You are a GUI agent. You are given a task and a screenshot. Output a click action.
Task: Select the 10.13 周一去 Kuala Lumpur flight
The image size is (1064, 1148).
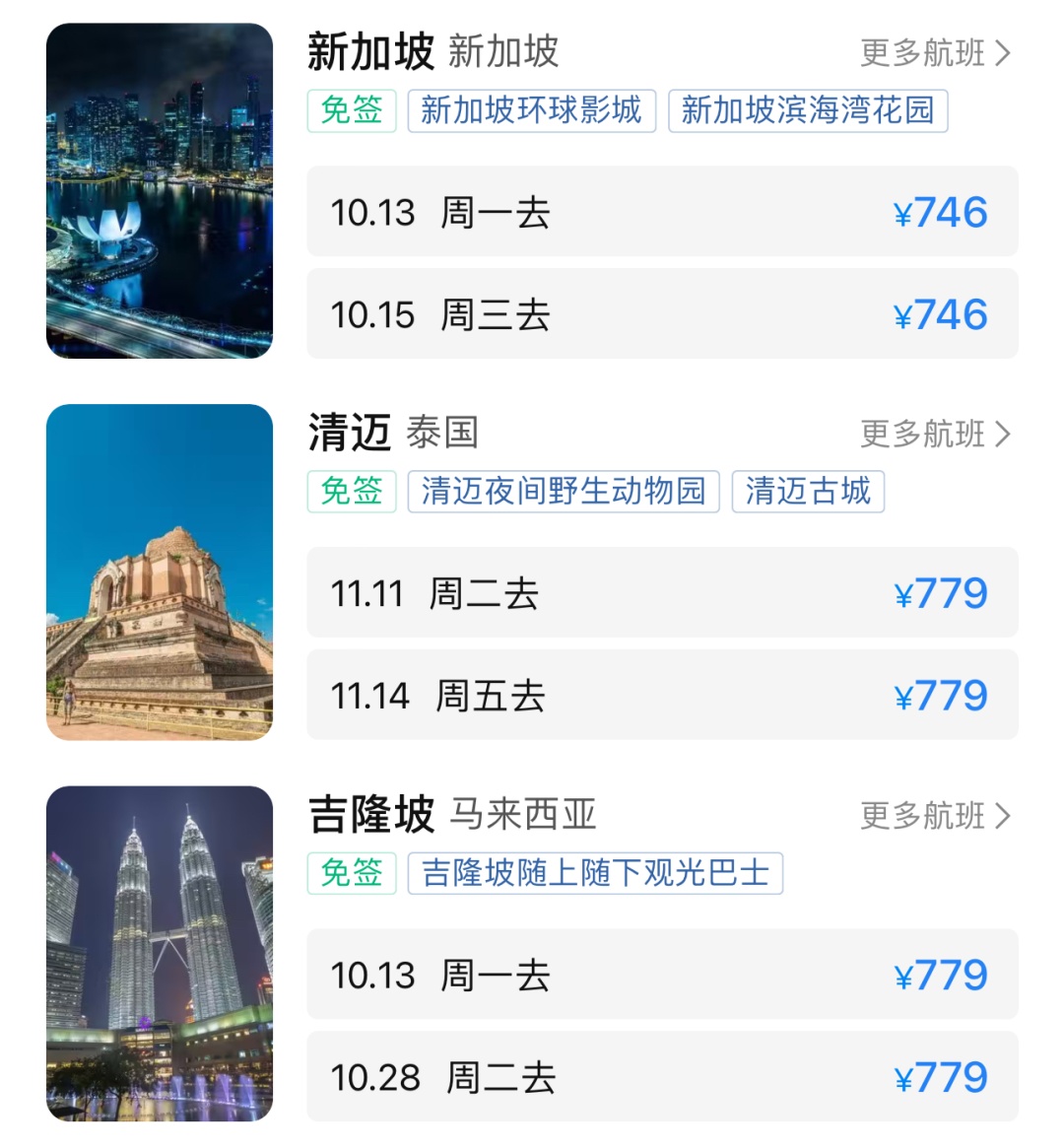coord(662,975)
